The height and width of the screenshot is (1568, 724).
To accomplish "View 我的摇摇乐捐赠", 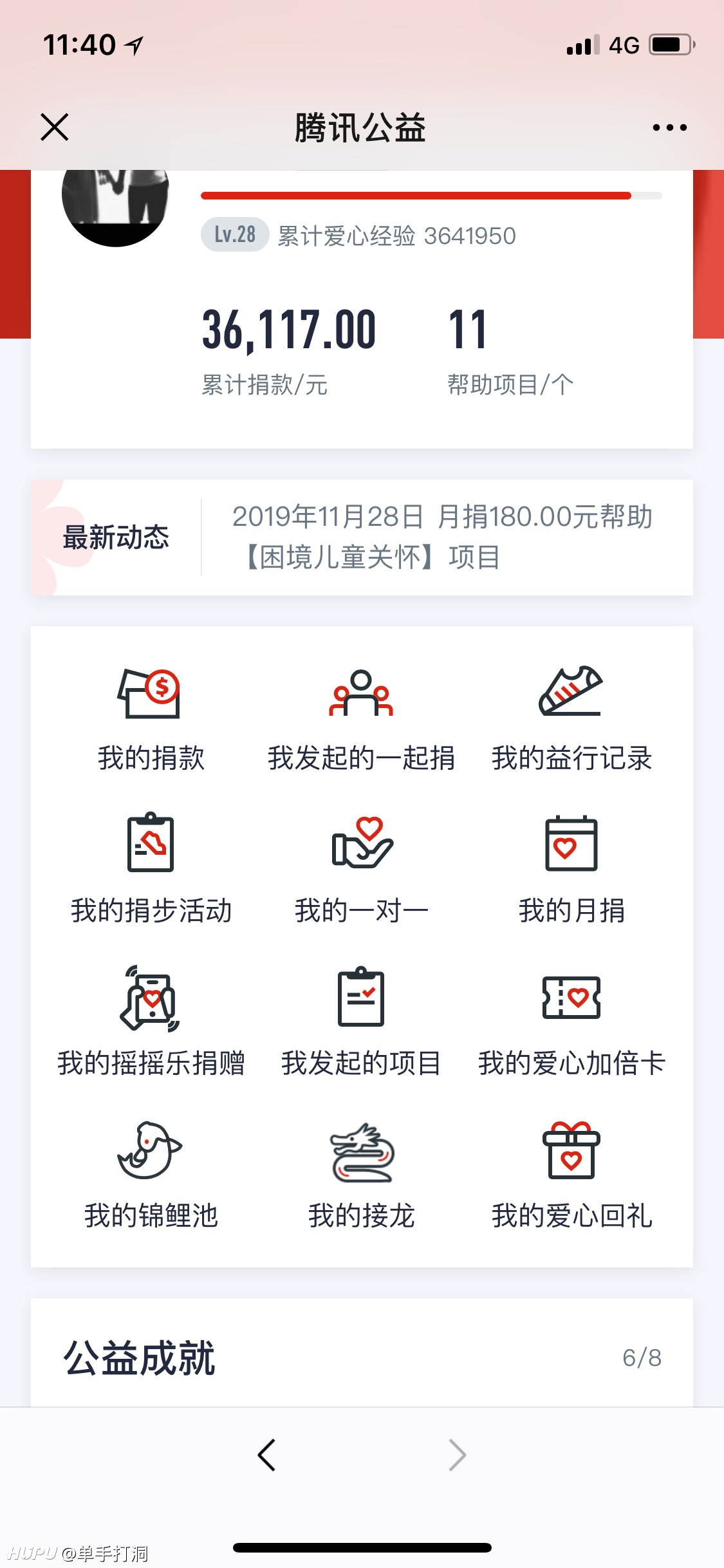I will [151, 1022].
